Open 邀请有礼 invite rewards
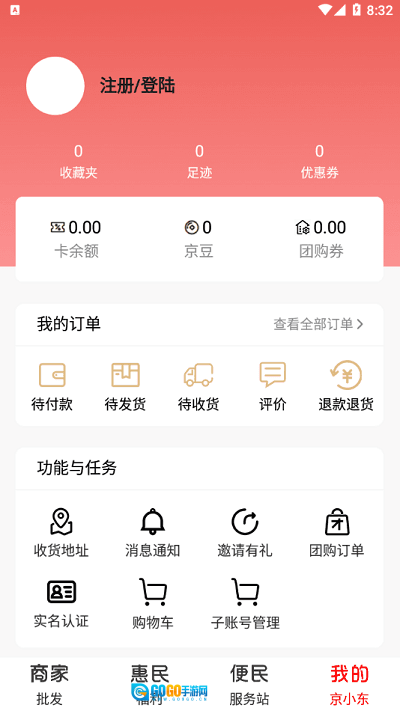Screen dimensions: 400x711 (x=245, y=533)
